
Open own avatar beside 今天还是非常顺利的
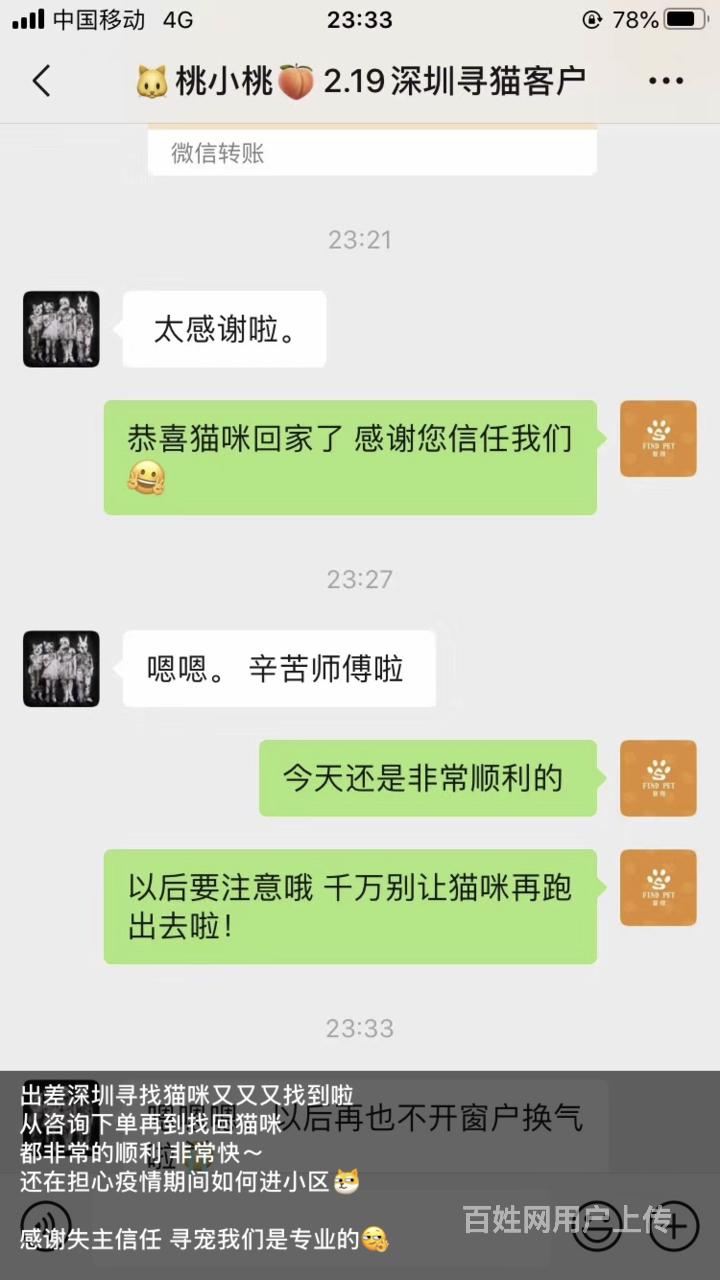pos(658,778)
